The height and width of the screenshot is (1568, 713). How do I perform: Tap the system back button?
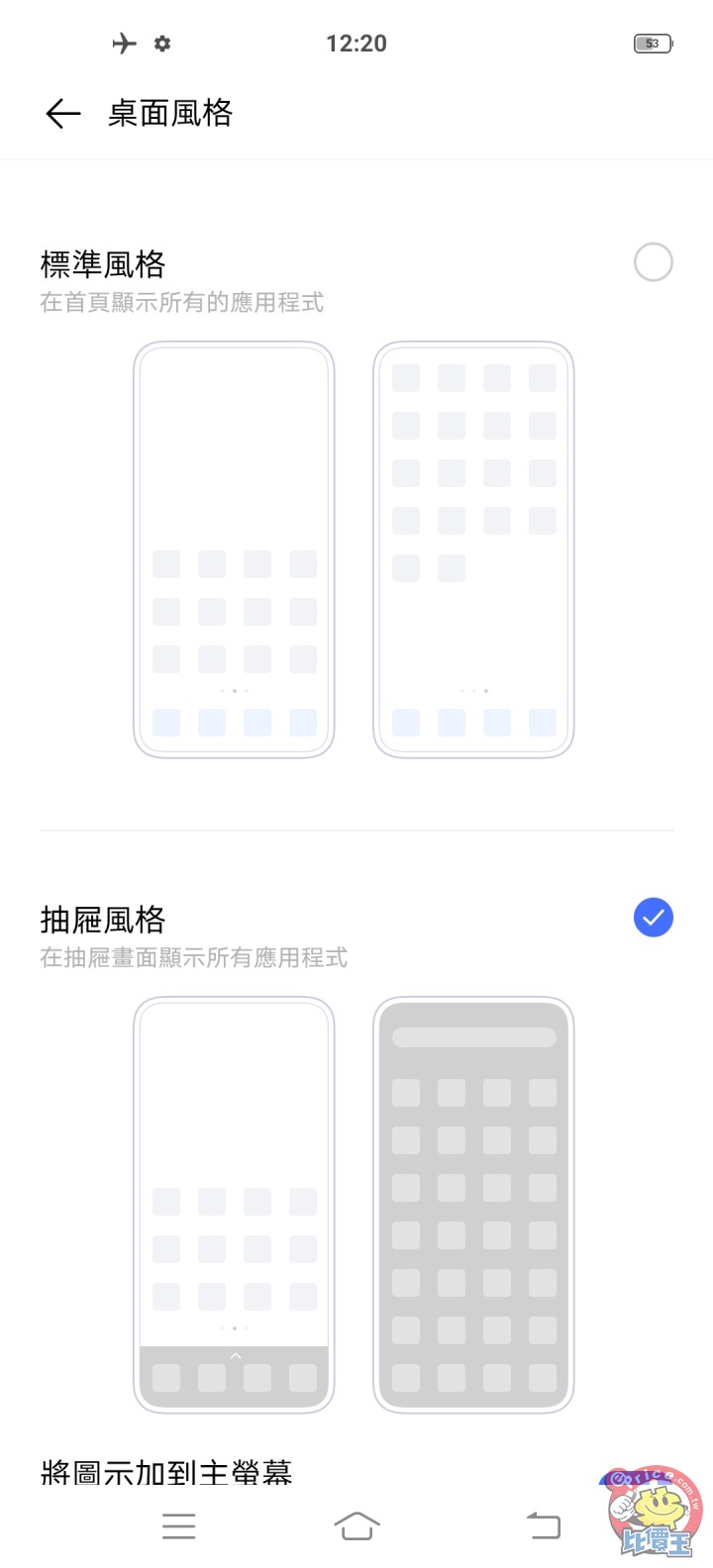pyautogui.click(x=543, y=1525)
